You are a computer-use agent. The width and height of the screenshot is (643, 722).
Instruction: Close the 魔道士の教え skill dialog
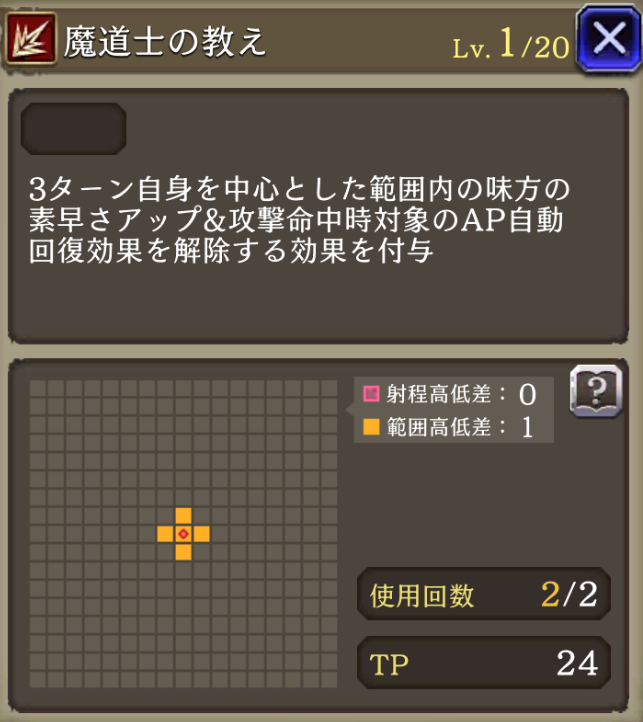[608, 42]
